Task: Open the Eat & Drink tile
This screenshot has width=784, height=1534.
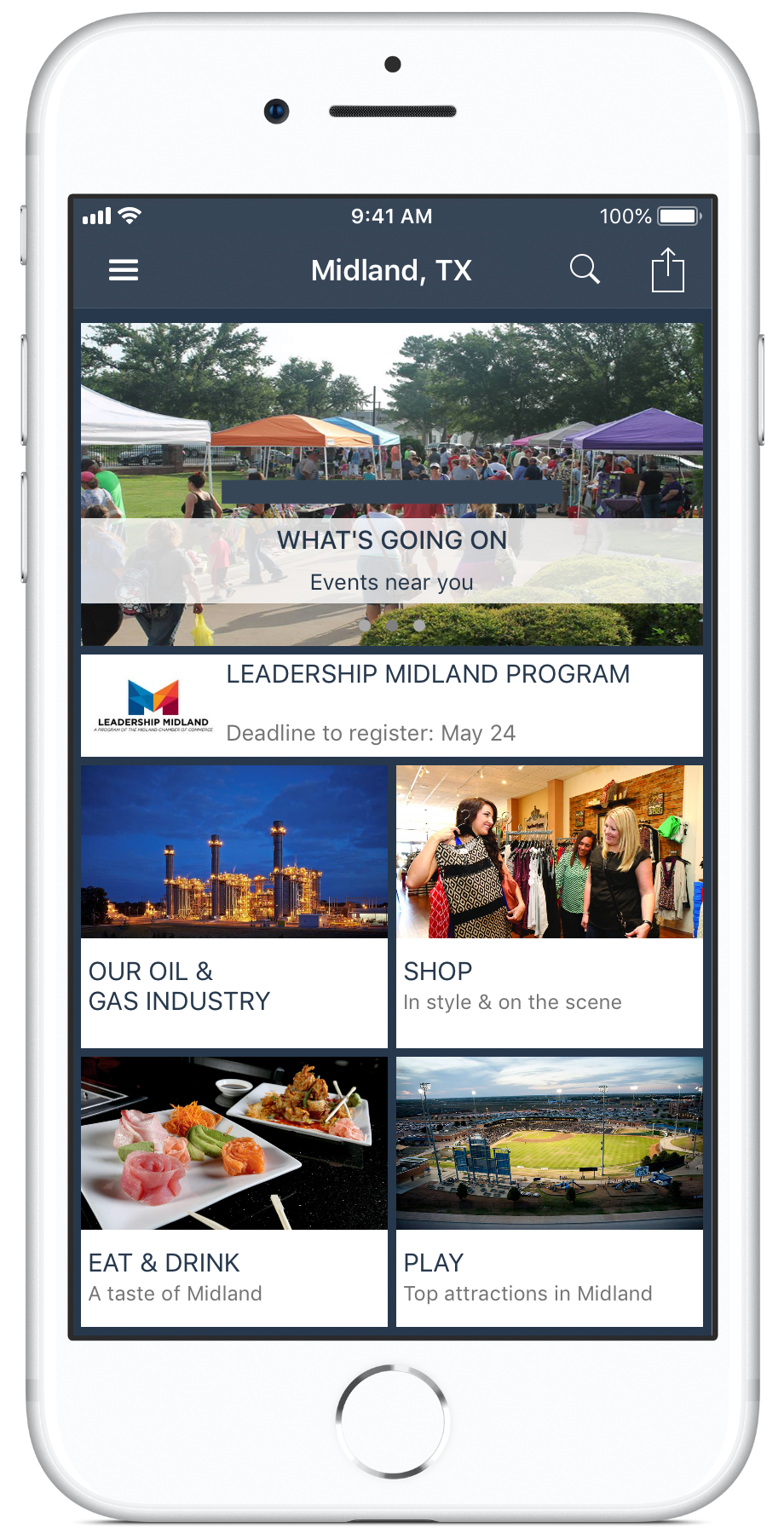Action: (234, 1191)
